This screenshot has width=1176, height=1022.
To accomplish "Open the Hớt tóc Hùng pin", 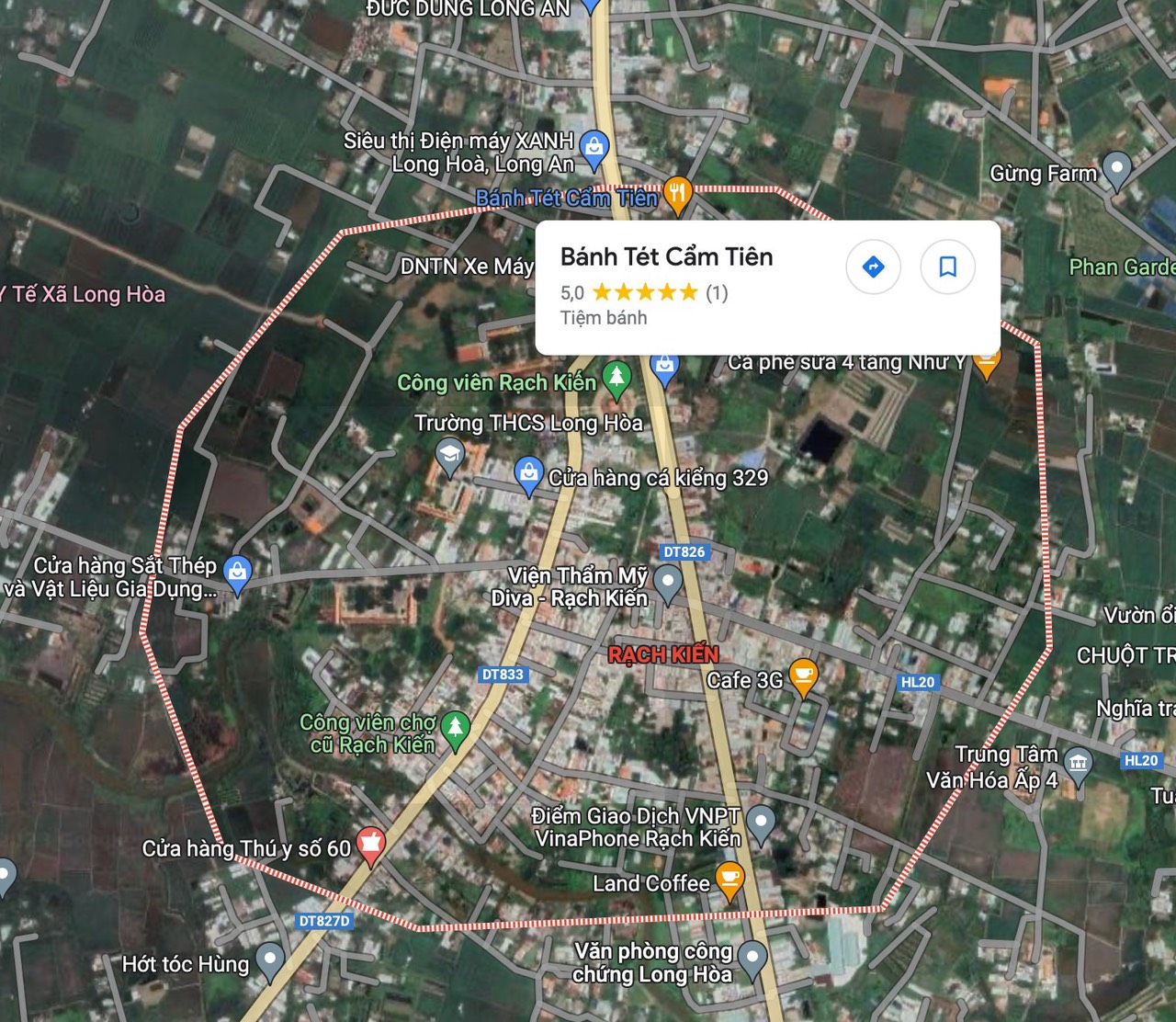I will [x=269, y=960].
